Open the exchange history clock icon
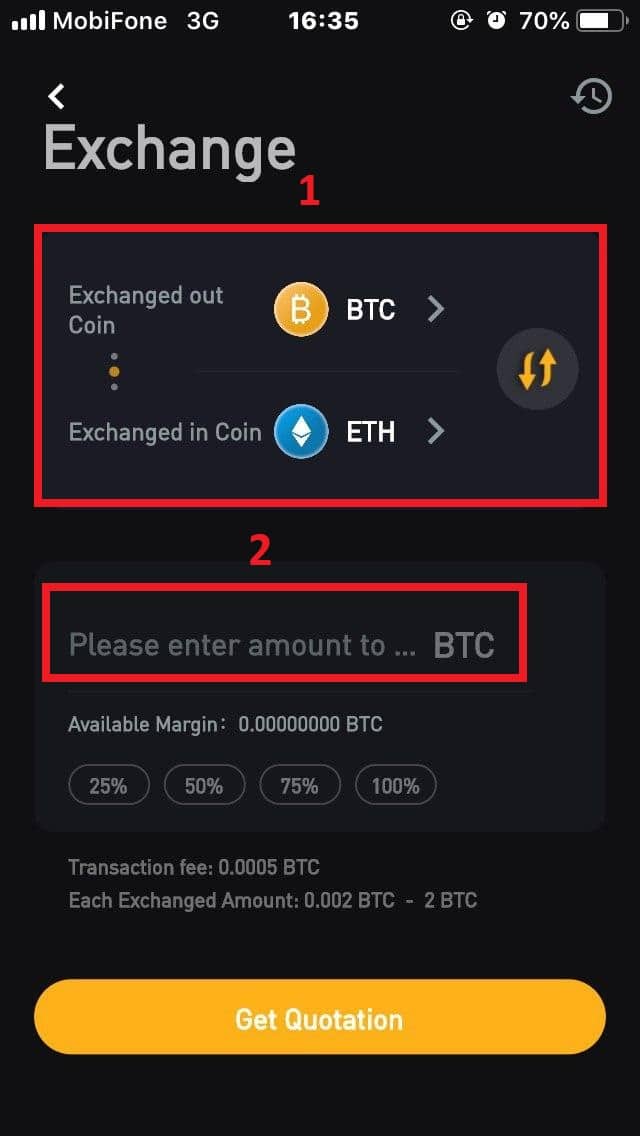This screenshot has height=1136, width=640. (x=592, y=96)
